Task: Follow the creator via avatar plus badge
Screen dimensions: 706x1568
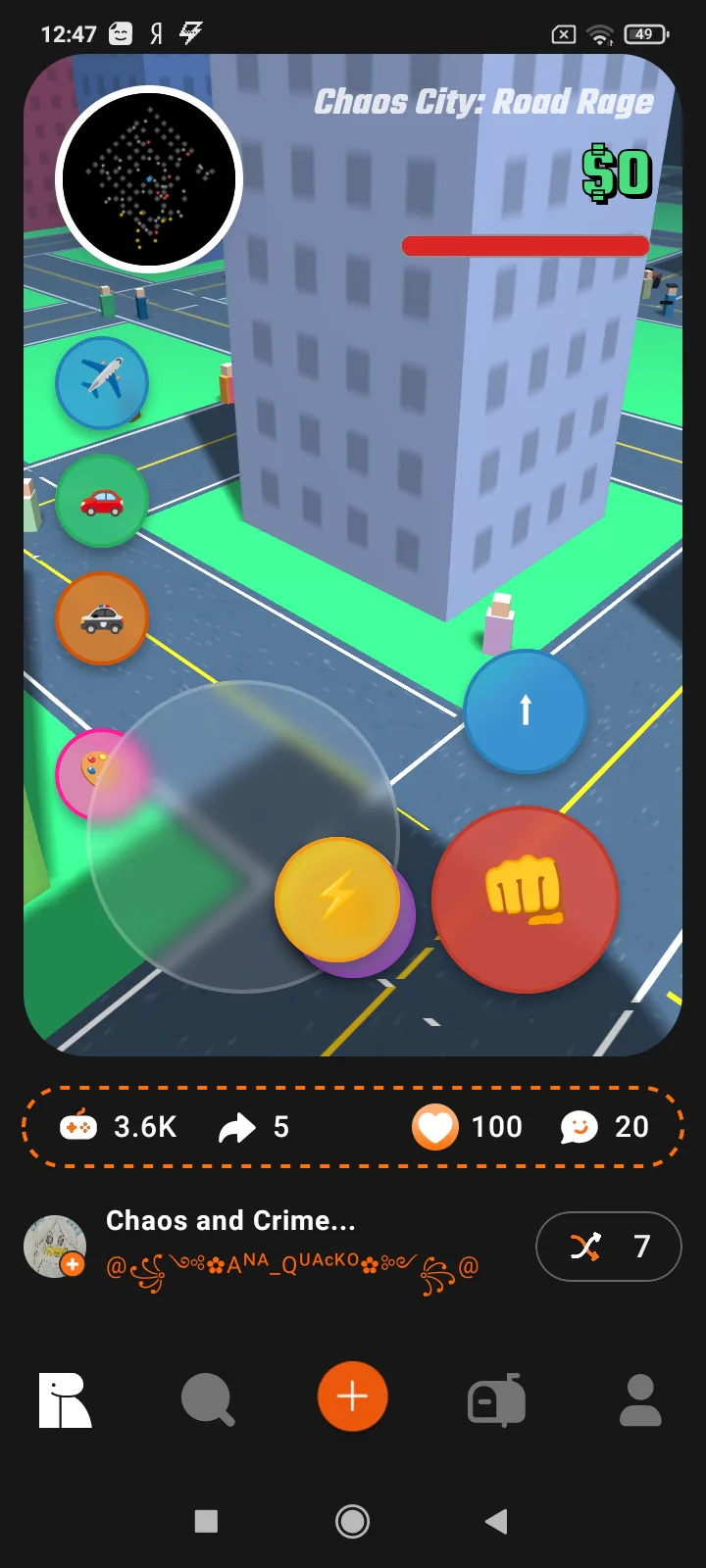Action: pos(73,1264)
